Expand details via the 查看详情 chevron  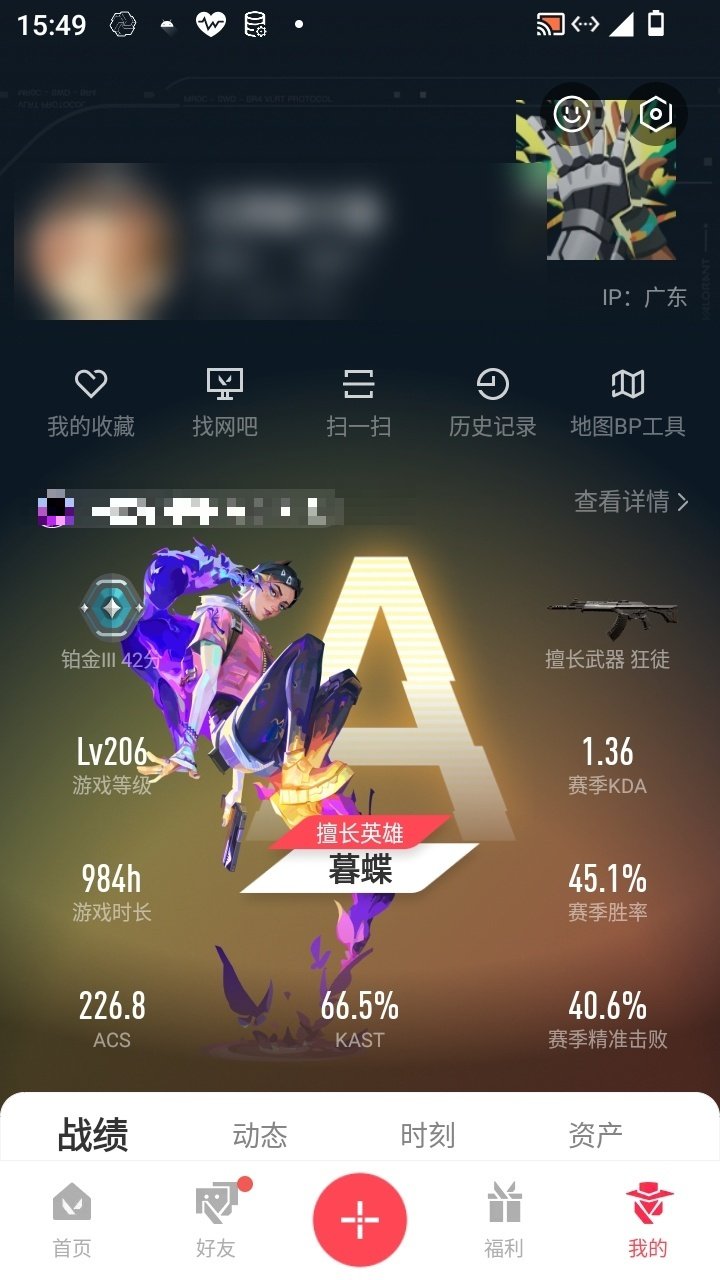coord(683,505)
